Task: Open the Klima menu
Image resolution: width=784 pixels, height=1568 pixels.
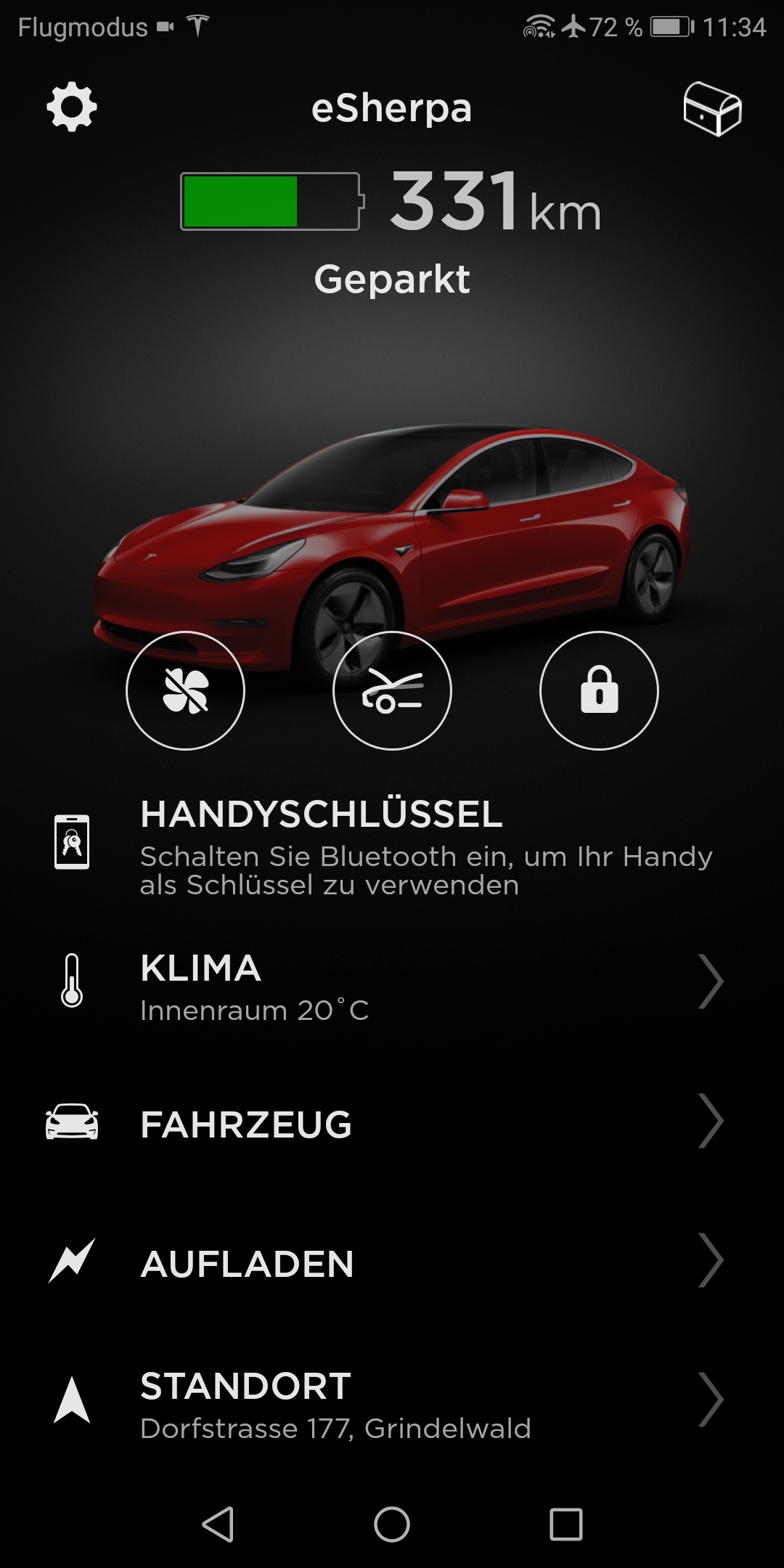Action: click(392, 981)
